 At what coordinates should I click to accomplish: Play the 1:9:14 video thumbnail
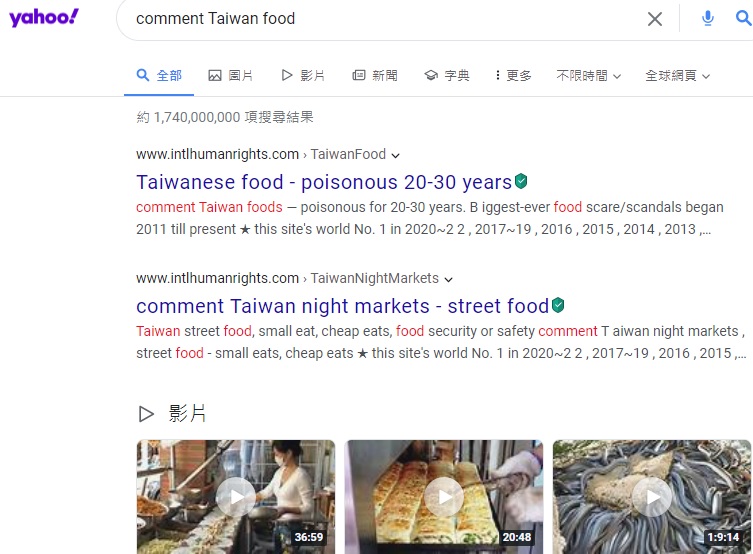tap(652, 497)
